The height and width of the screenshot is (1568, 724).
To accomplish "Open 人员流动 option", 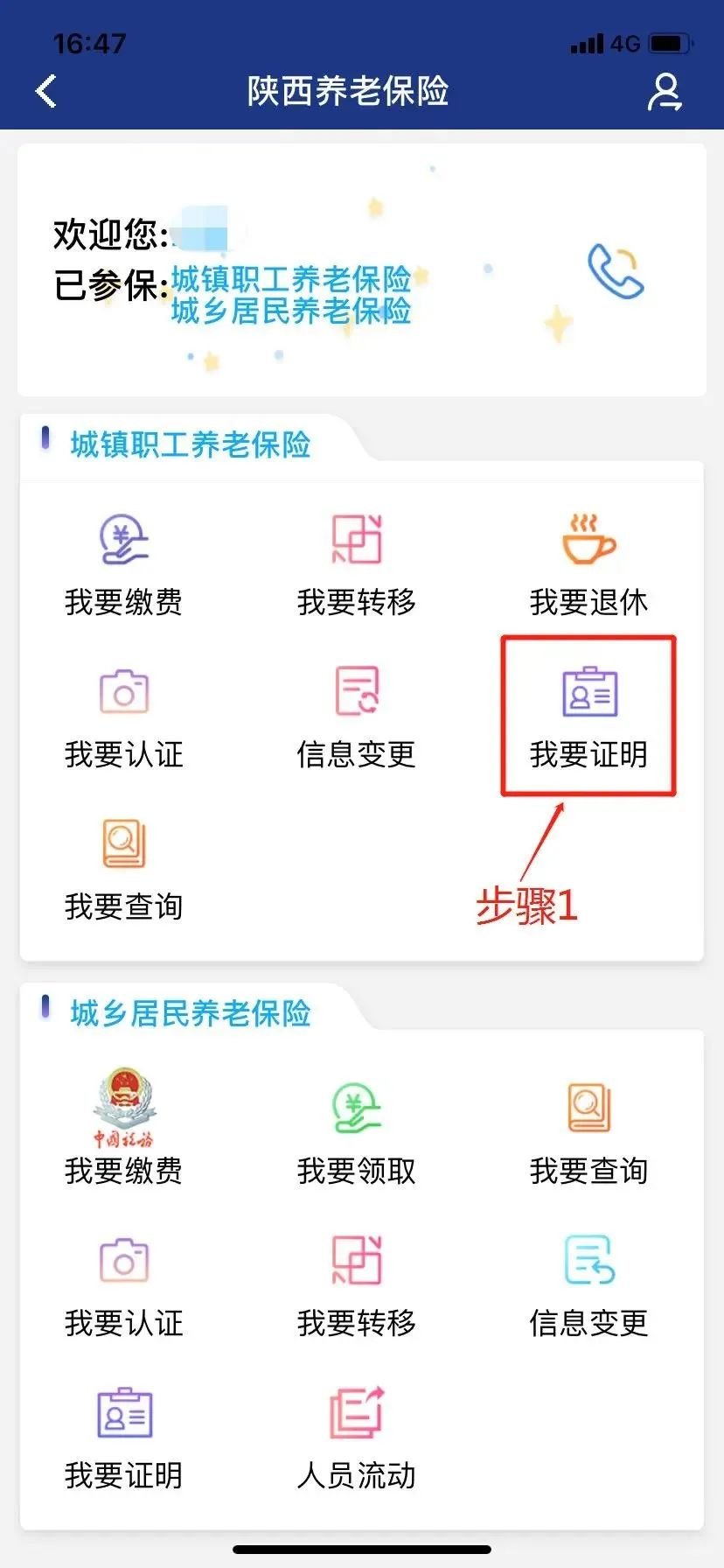I will 356,1437.
